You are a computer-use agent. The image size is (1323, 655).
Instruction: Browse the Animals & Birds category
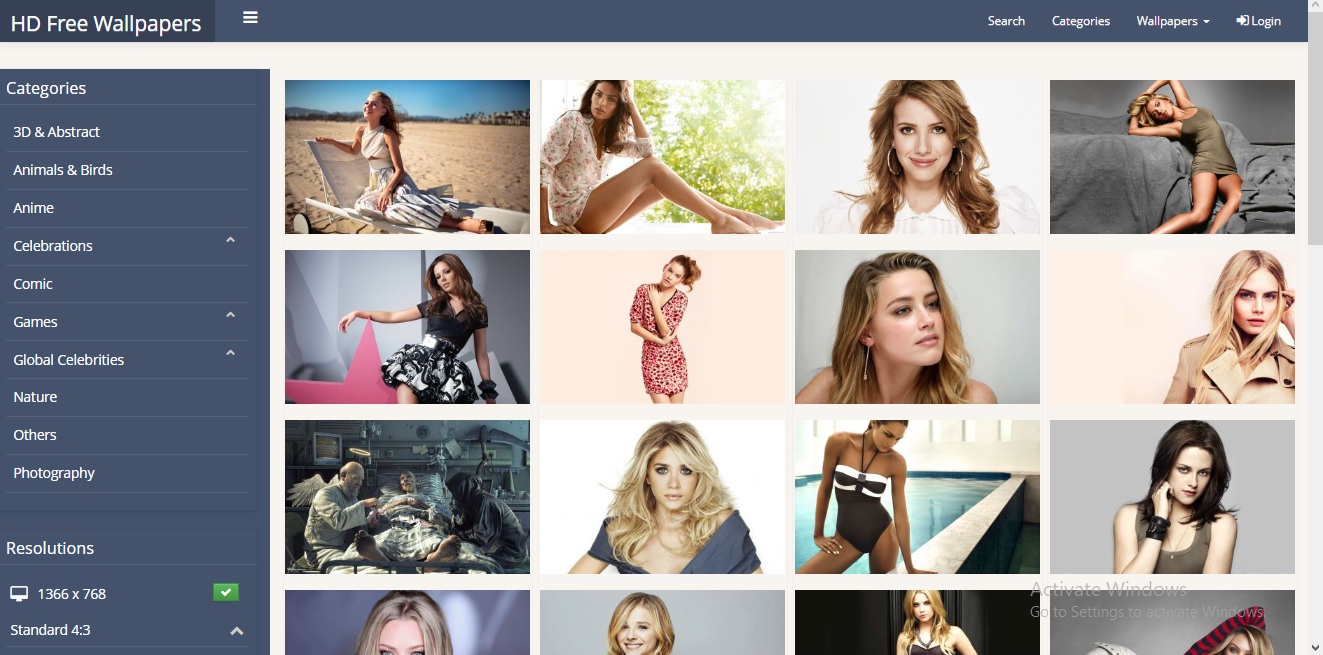click(x=63, y=170)
